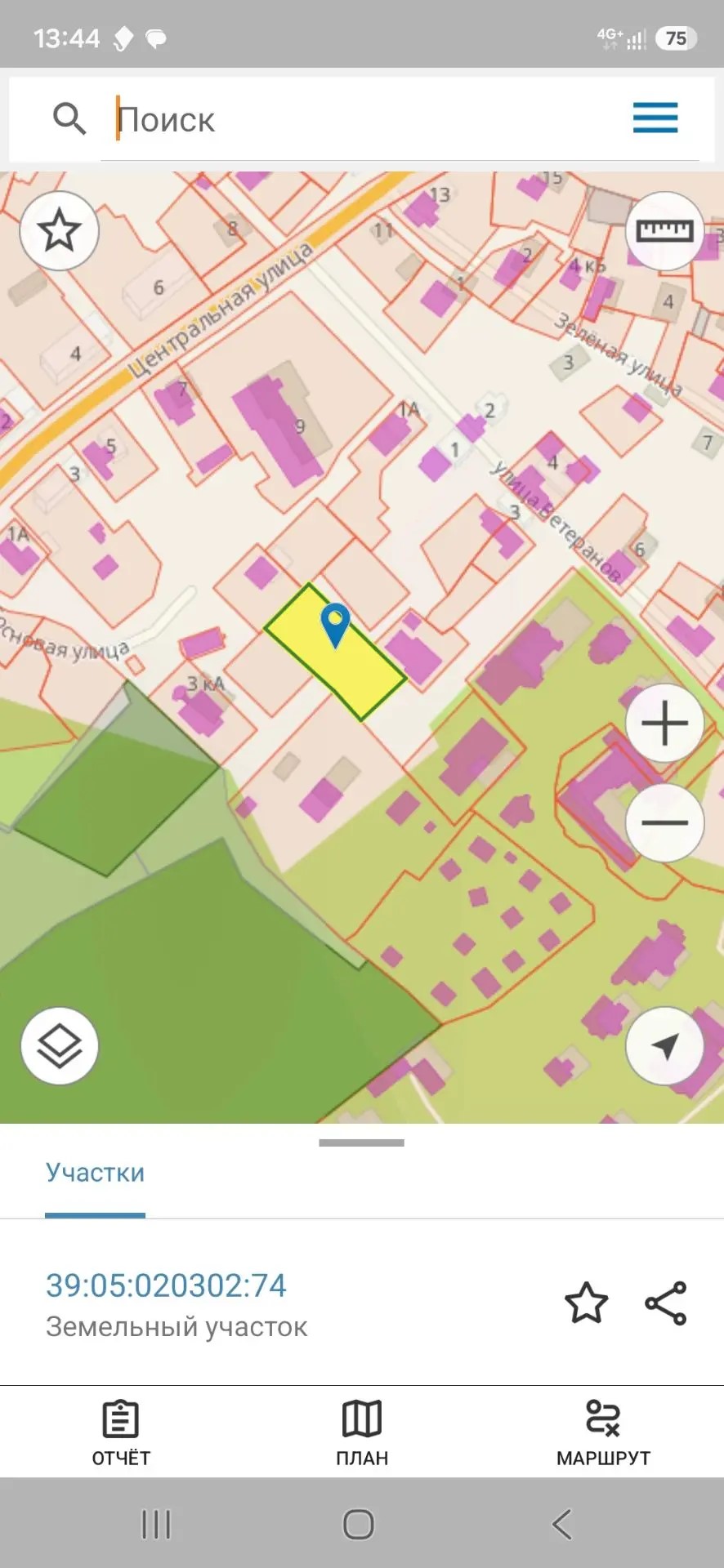Zoom in the map with plus

click(665, 724)
